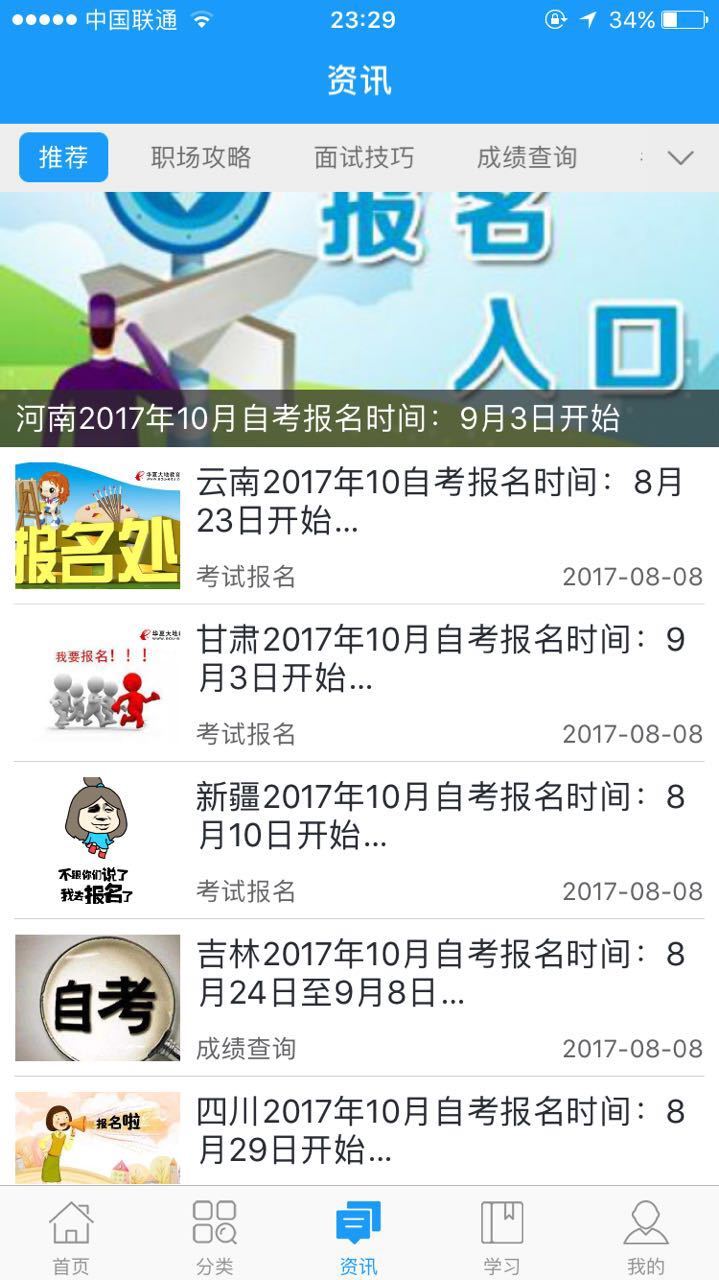Viewport: 719px width, 1280px height.
Task: Select the 推荐 category tab
Action: tap(63, 157)
